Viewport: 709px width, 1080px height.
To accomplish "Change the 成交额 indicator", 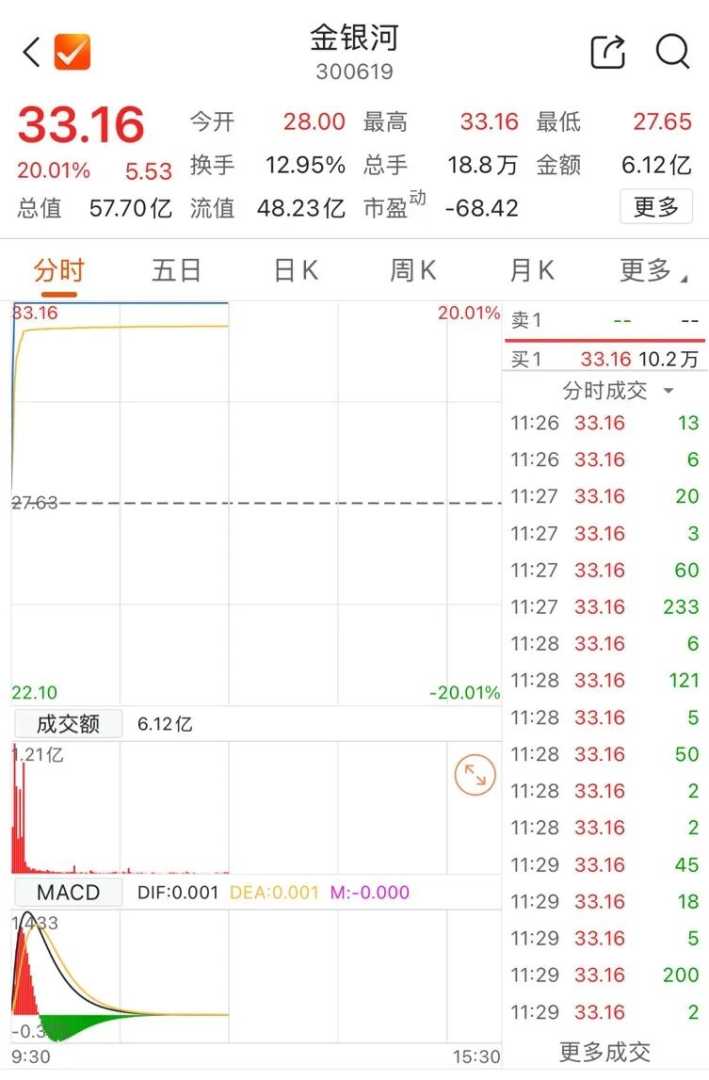I will coord(67,724).
